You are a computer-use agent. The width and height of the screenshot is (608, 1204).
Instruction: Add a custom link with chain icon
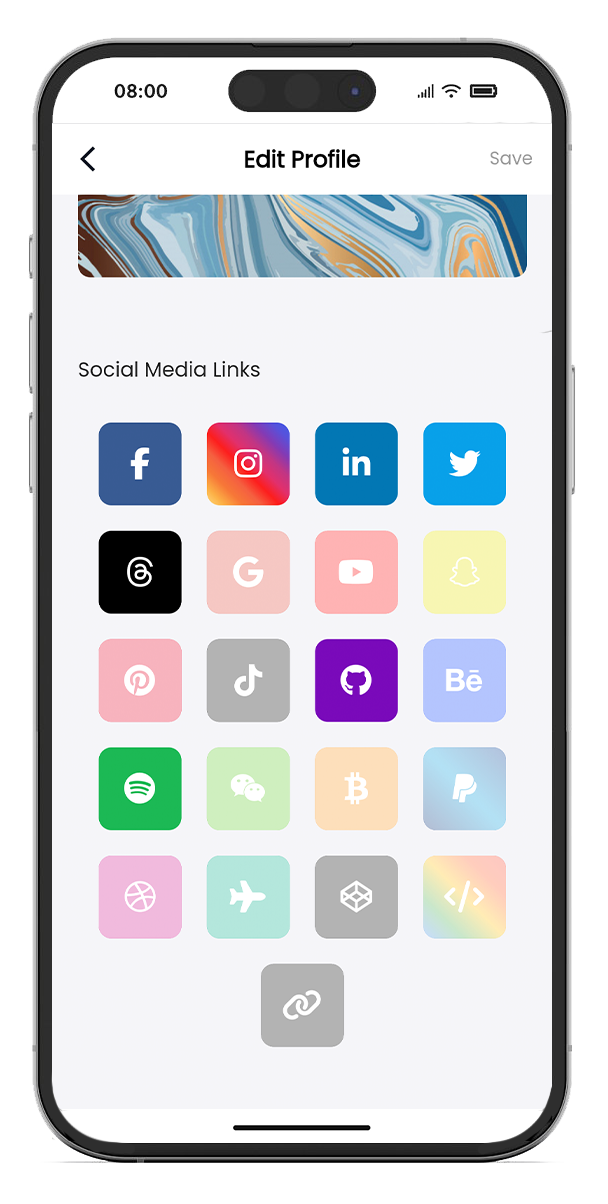tap(302, 1005)
